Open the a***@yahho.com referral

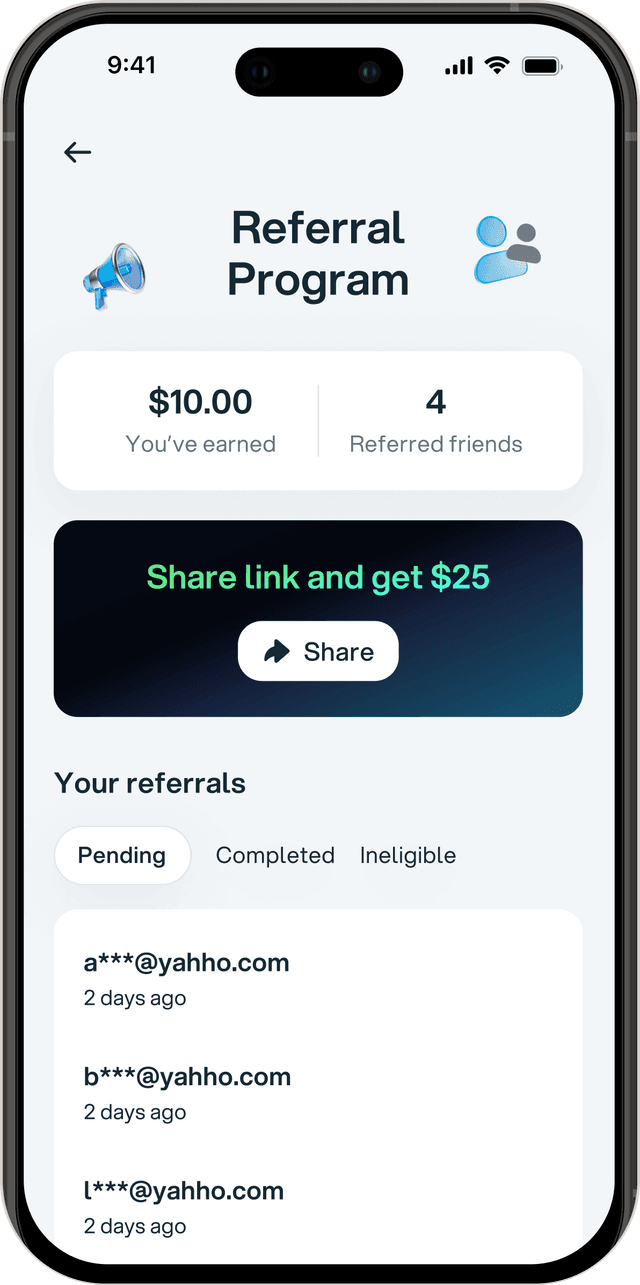click(187, 978)
